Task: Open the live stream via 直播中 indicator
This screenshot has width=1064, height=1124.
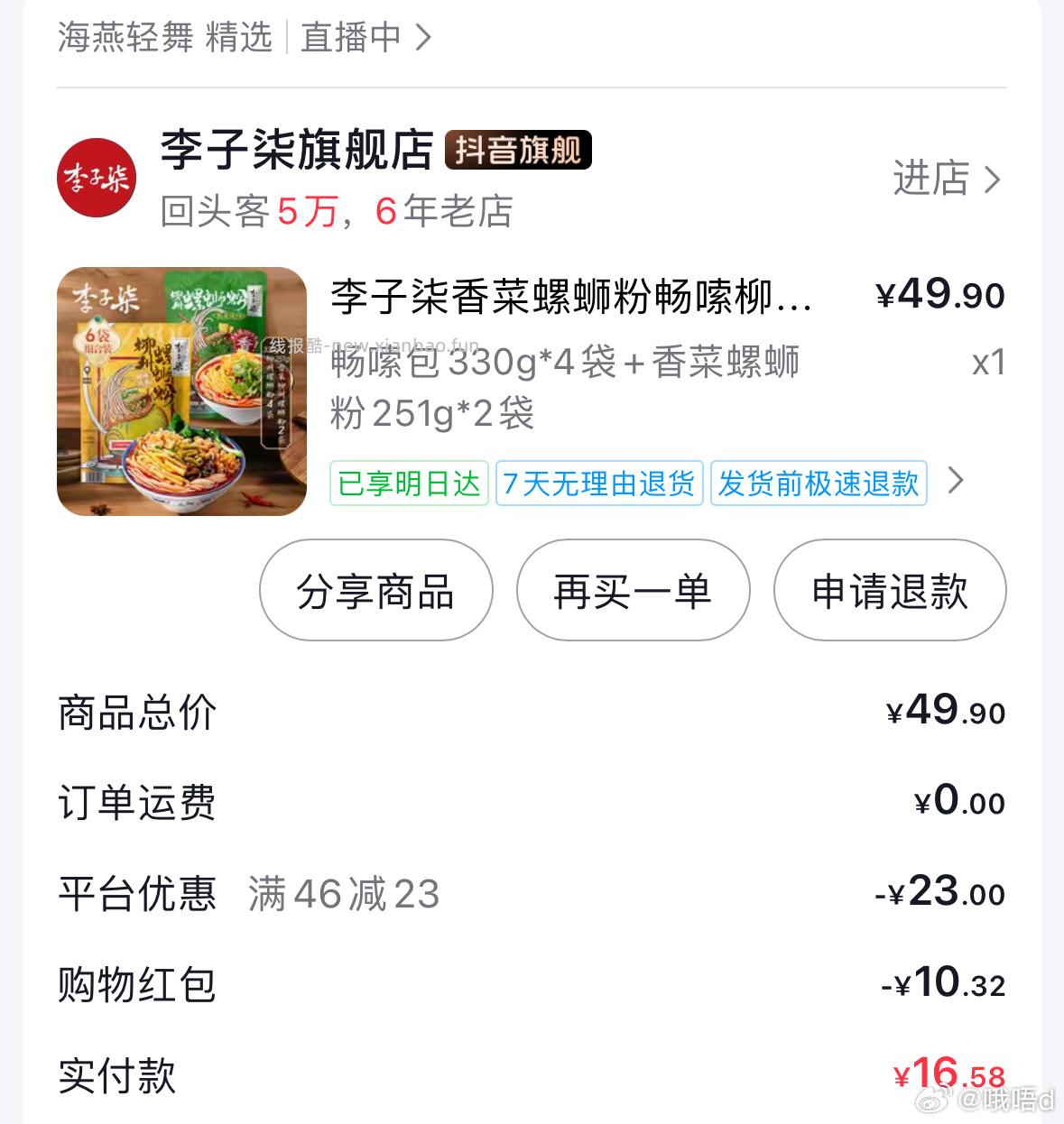Action: point(350,38)
